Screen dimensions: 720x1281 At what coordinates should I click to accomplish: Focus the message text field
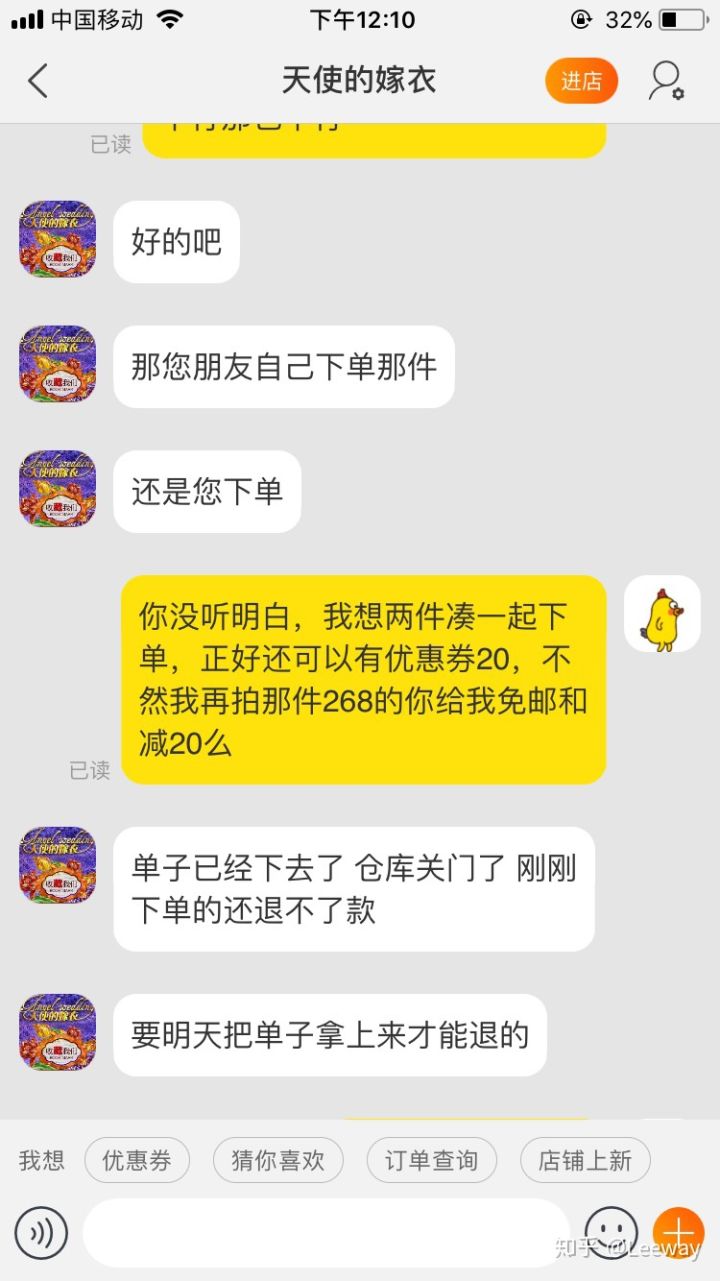pos(325,1233)
